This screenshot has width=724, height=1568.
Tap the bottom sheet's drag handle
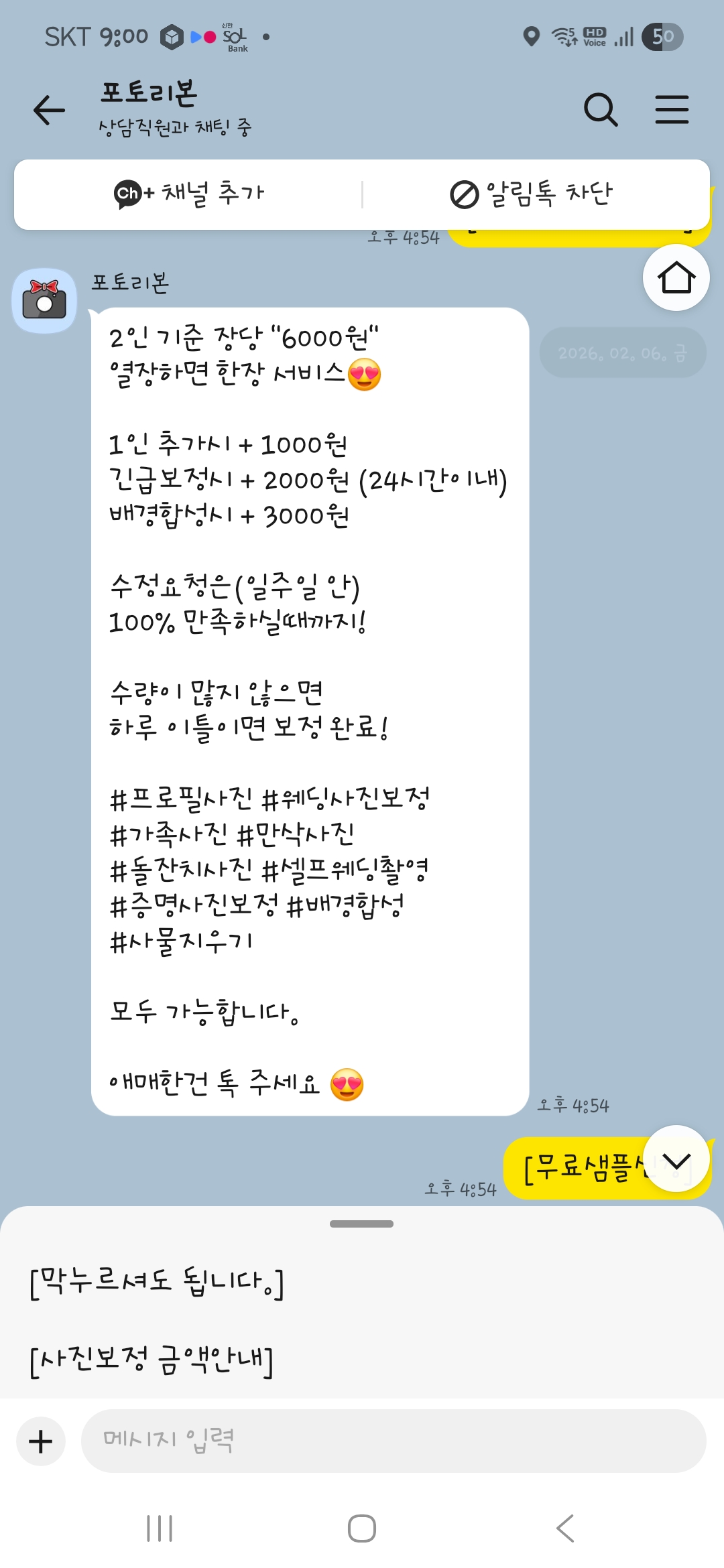361,1224
